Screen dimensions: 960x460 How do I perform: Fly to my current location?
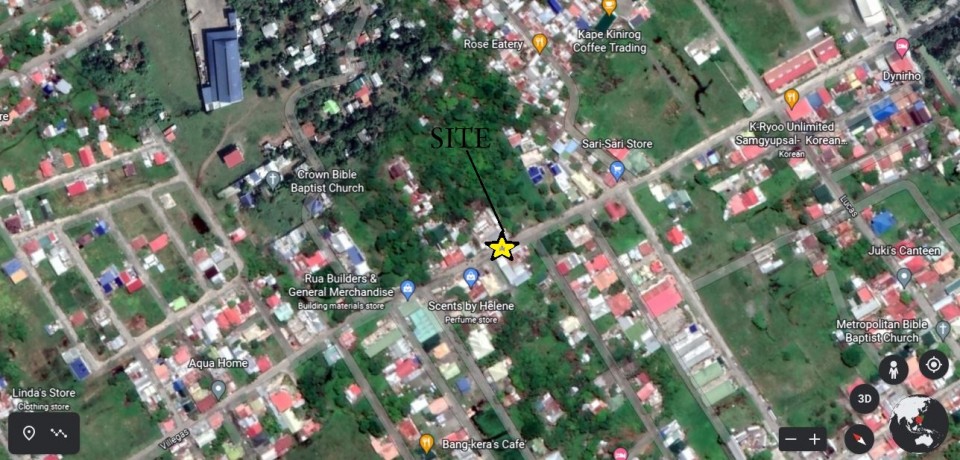pyautogui.click(x=933, y=365)
